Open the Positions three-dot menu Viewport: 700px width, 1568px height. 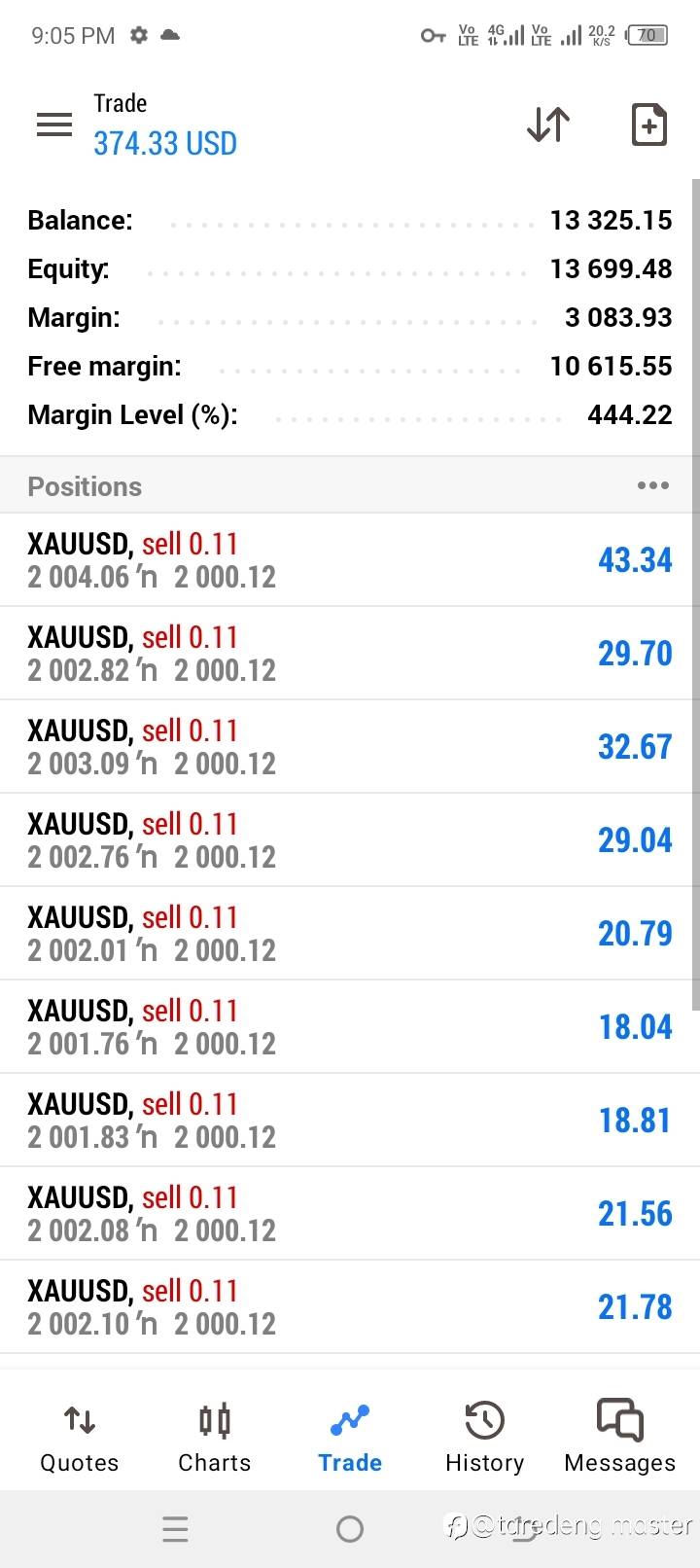click(x=652, y=485)
